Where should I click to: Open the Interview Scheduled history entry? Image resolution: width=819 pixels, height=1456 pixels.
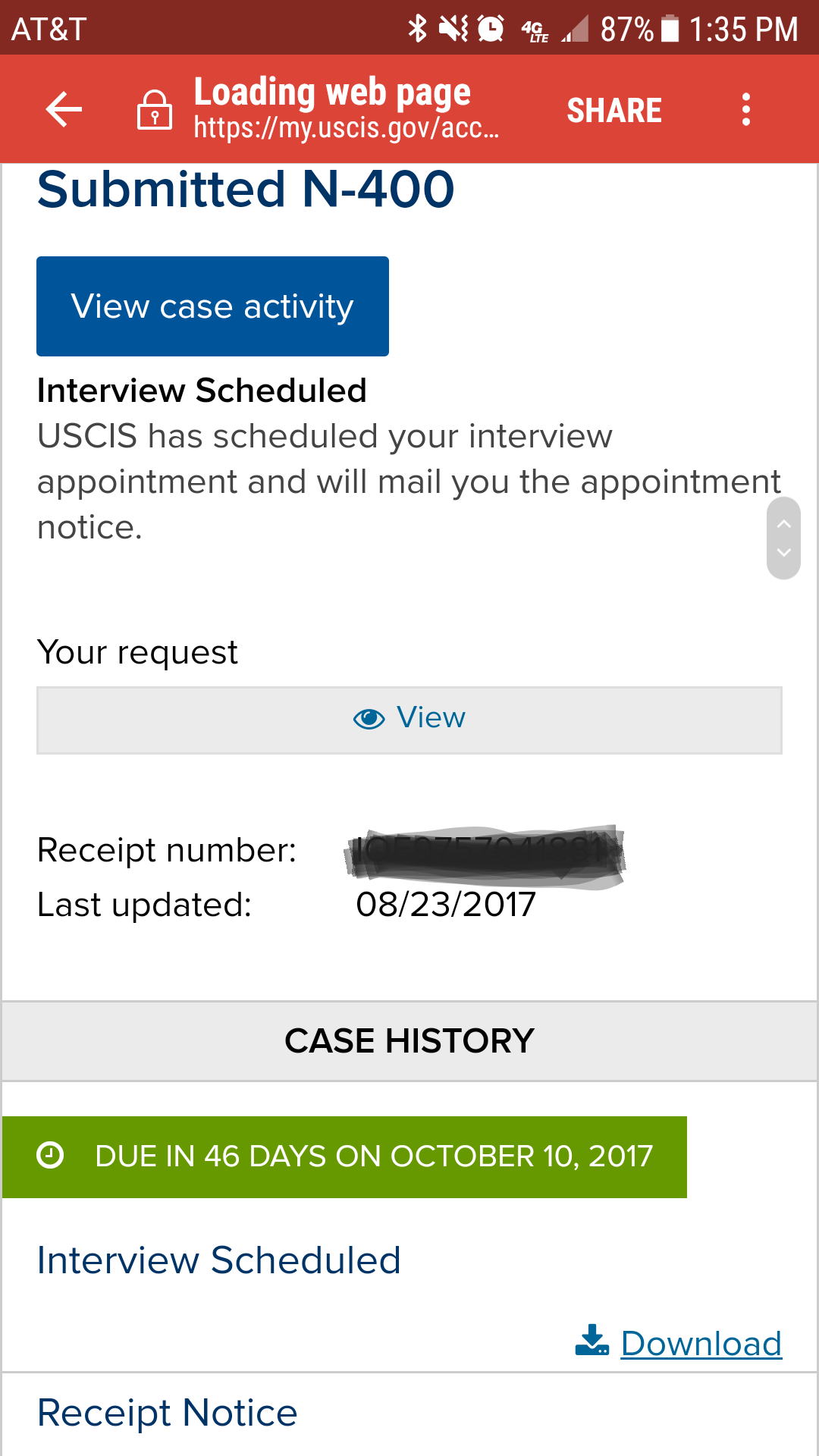219,1261
